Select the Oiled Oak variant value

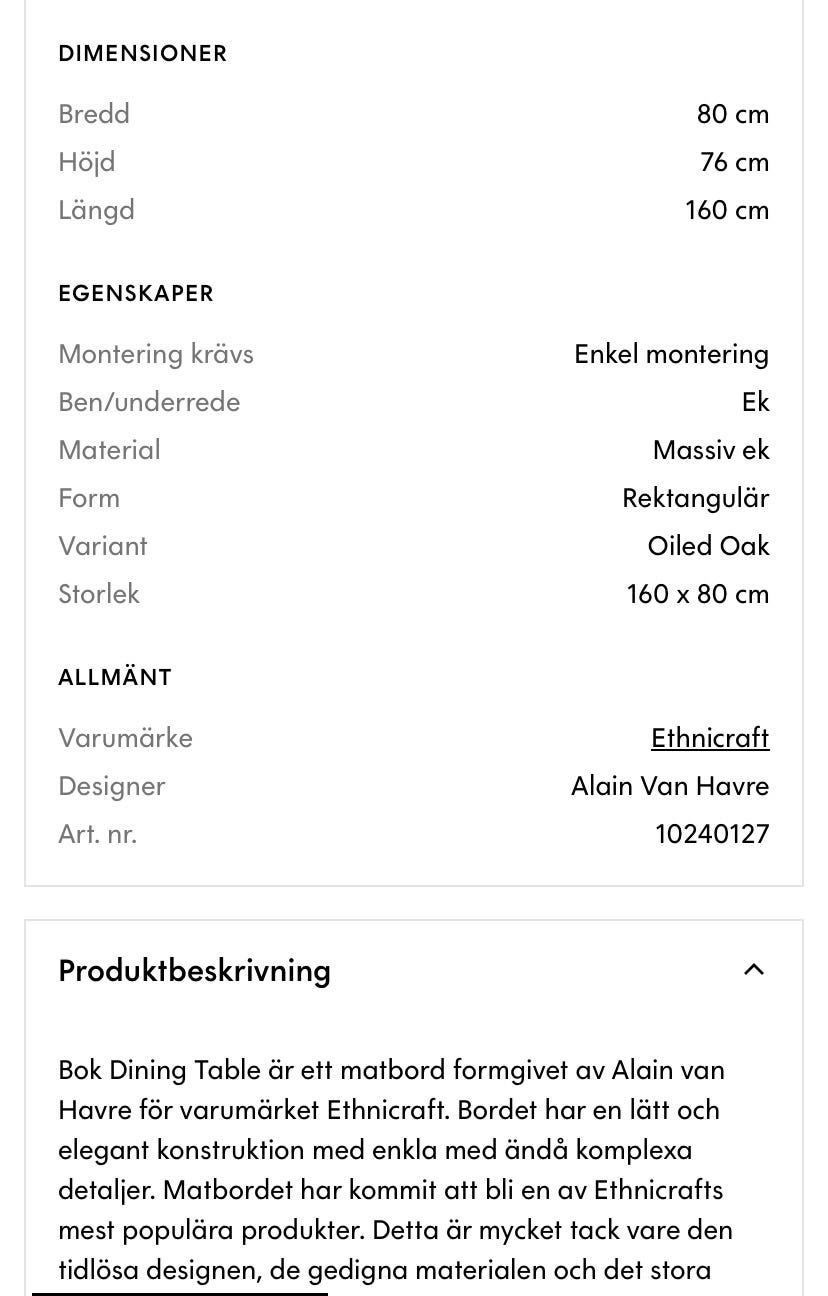pyautogui.click(x=708, y=545)
